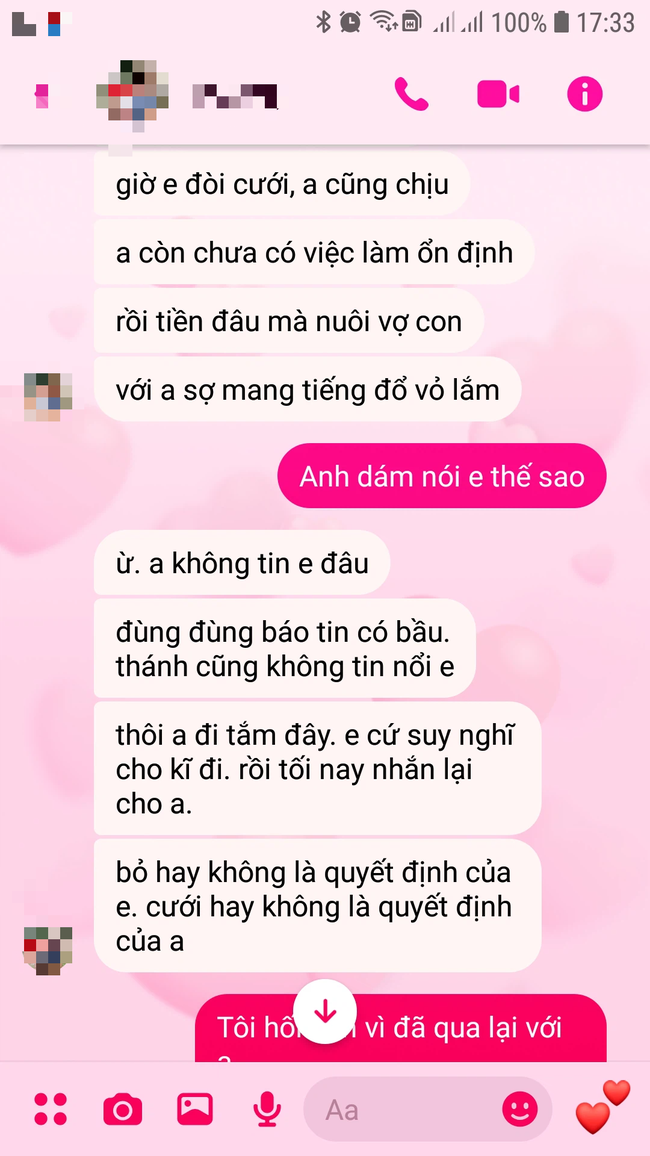Start a voice call
The width and height of the screenshot is (650, 1156).
(x=411, y=95)
